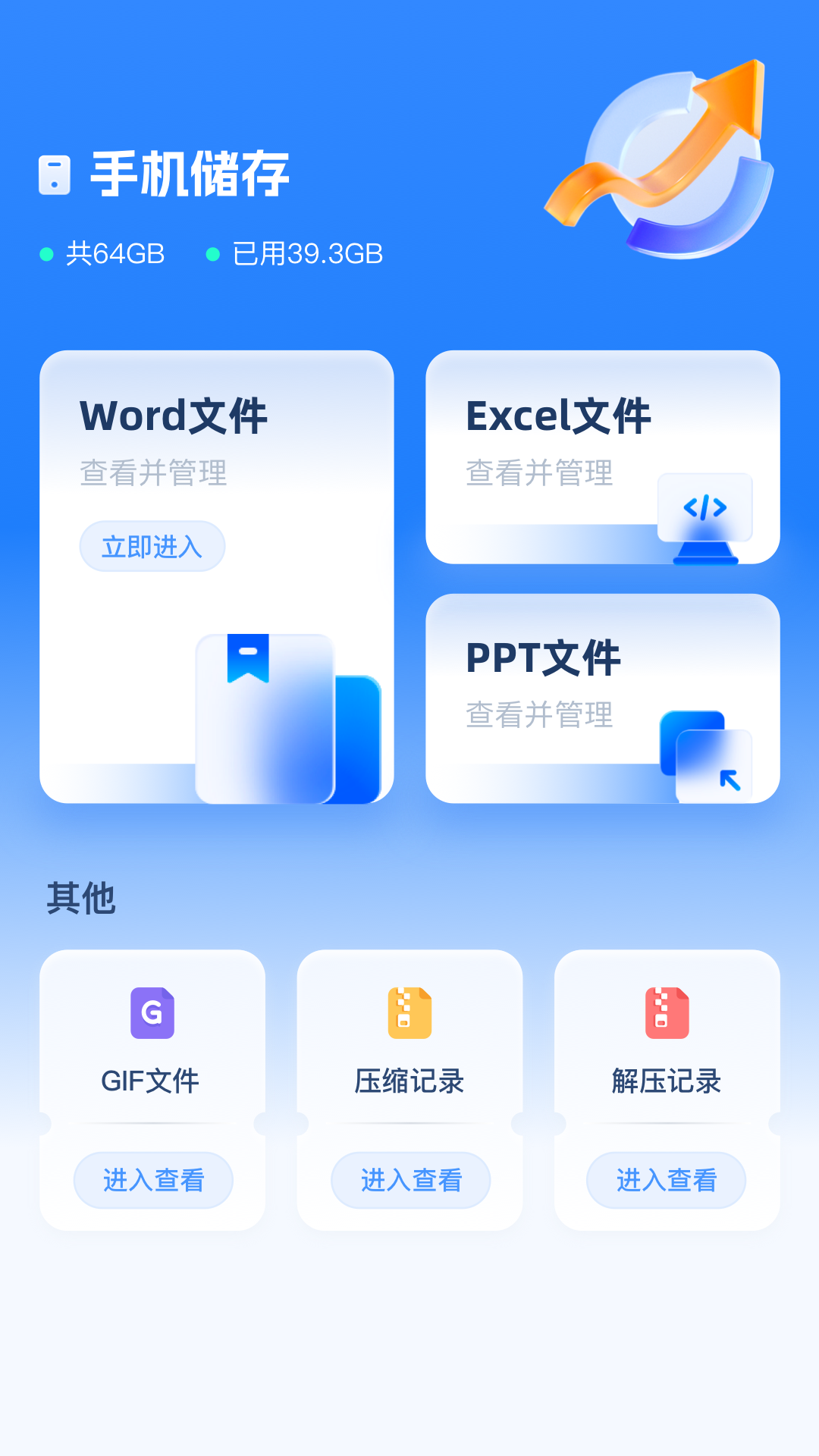This screenshot has height=1456, width=819.
Task: Tap 进入查看 under 解压记录
Action: (x=665, y=1179)
